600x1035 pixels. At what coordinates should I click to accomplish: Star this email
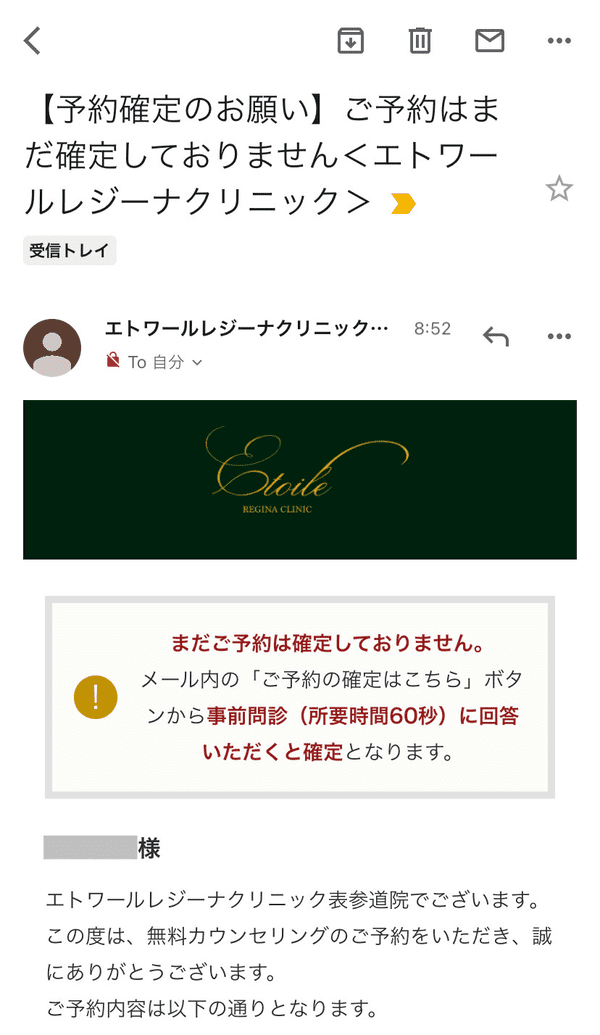click(x=559, y=189)
